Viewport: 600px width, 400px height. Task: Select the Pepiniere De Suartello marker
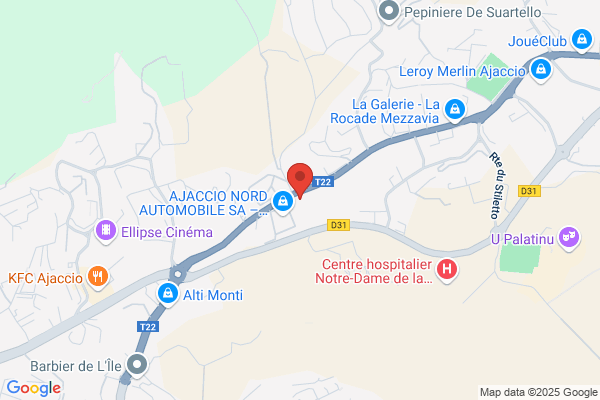(389, 12)
